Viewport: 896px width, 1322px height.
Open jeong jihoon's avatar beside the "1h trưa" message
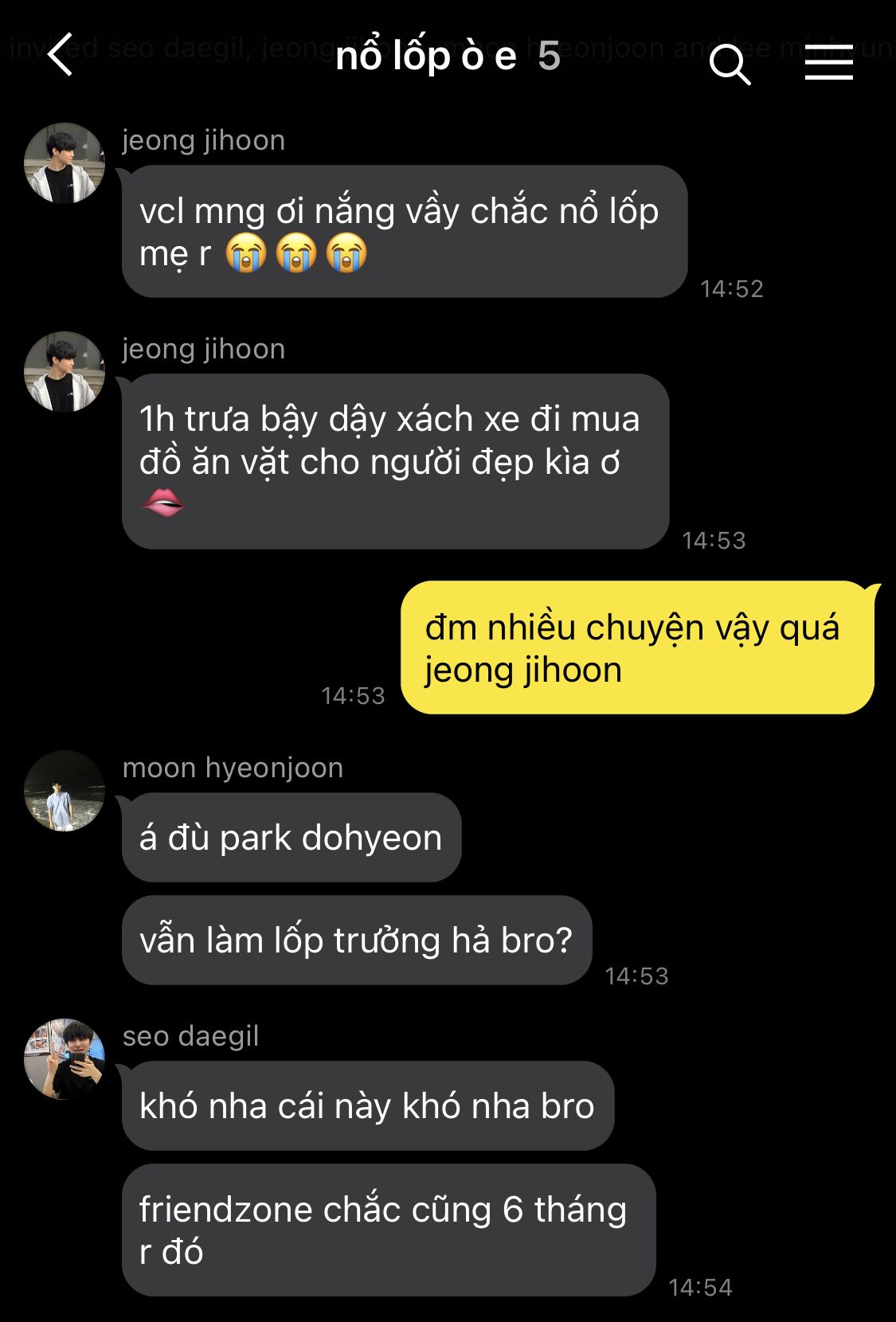[65, 372]
